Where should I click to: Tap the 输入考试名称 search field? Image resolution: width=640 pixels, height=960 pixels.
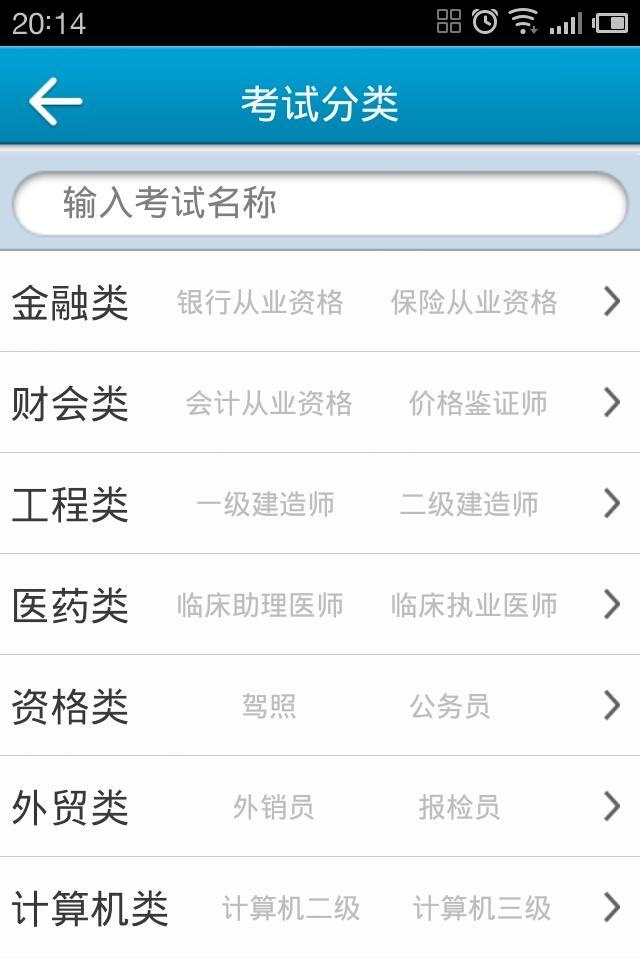[x=320, y=204]
